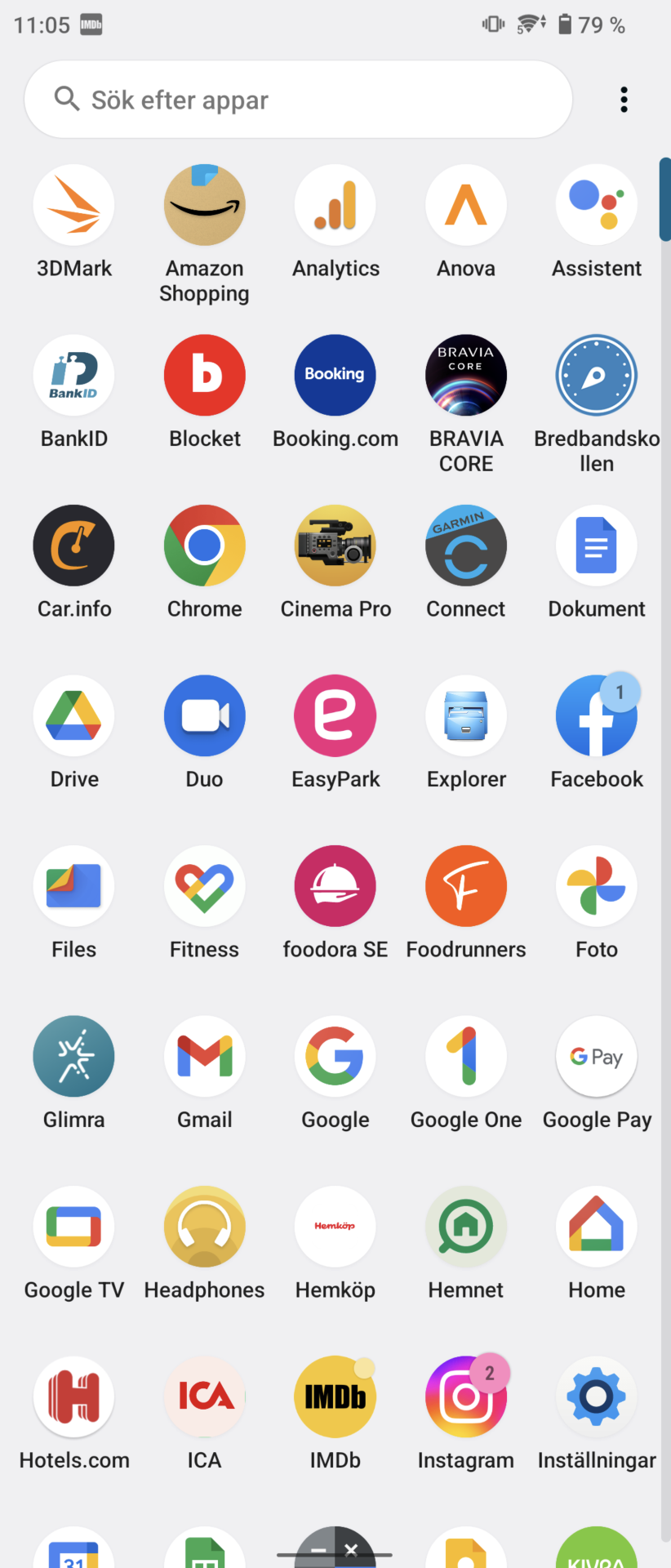Open the Google Home app
The image size is (671, 1568).
point(597,1227)
